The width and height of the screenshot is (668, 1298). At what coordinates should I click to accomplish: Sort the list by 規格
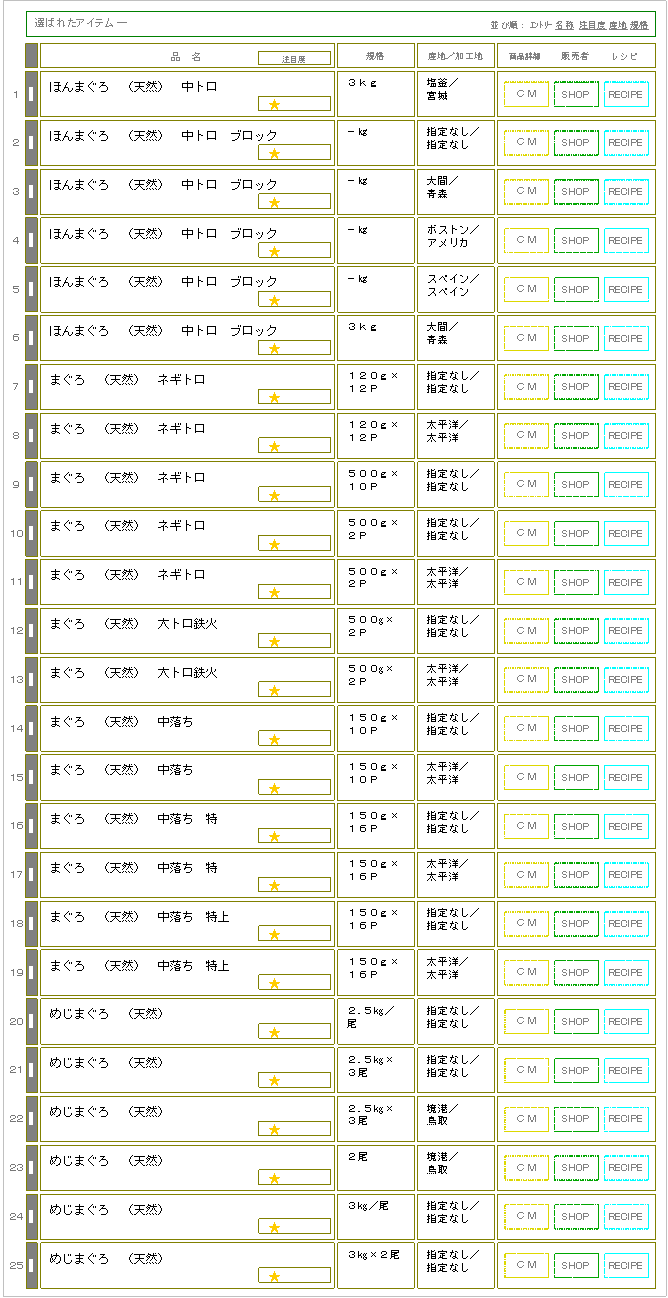pyautogui.click(x=639, y=24)
